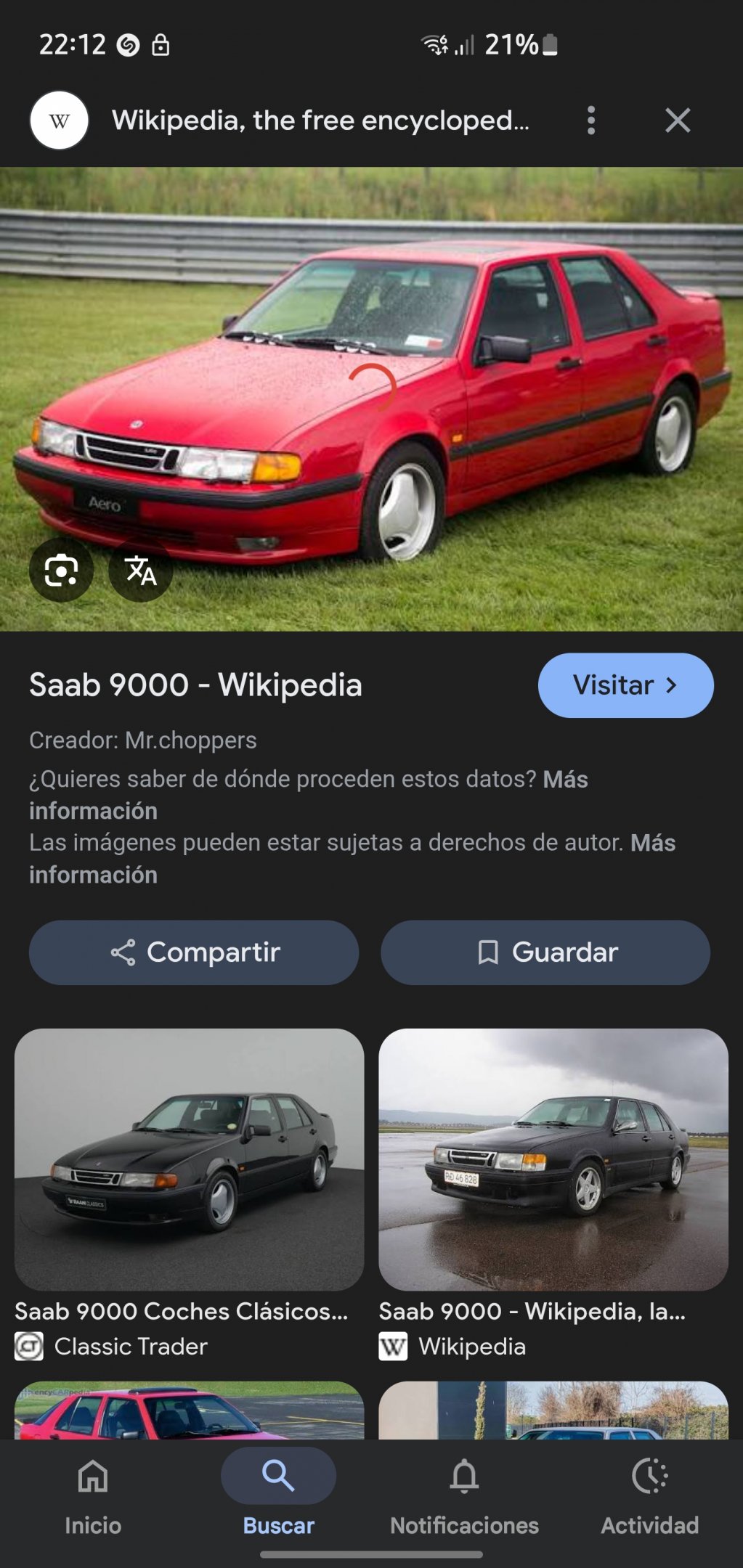Image resolution: width=743 pixels, height=1568 pixels.
Task: Open the three-dot overflow menu
Action: point(591,121)
